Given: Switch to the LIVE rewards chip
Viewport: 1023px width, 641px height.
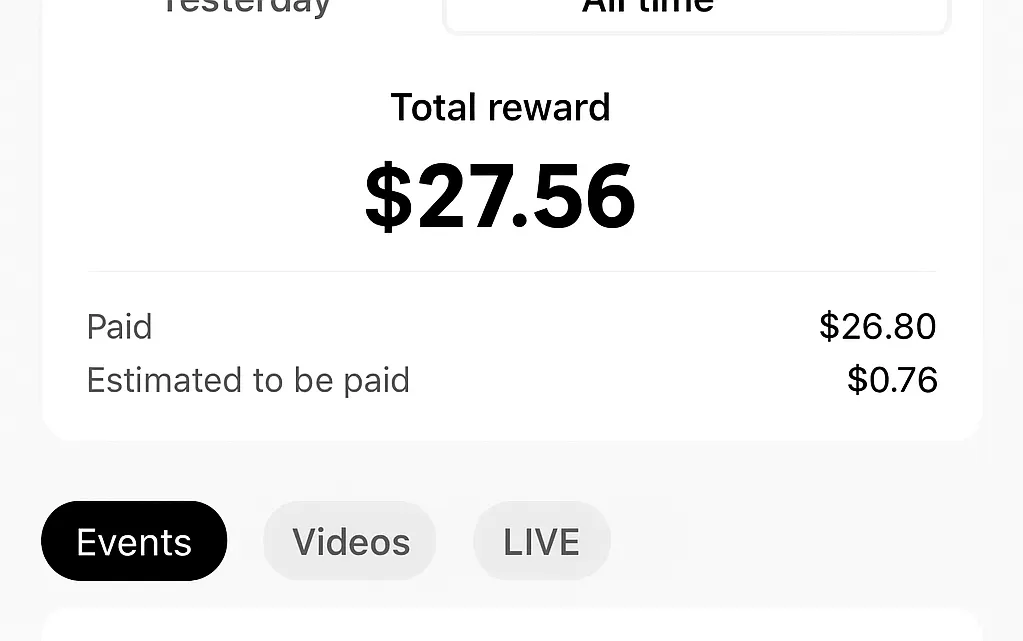Looking at the screenshot, I should point(541,541).
